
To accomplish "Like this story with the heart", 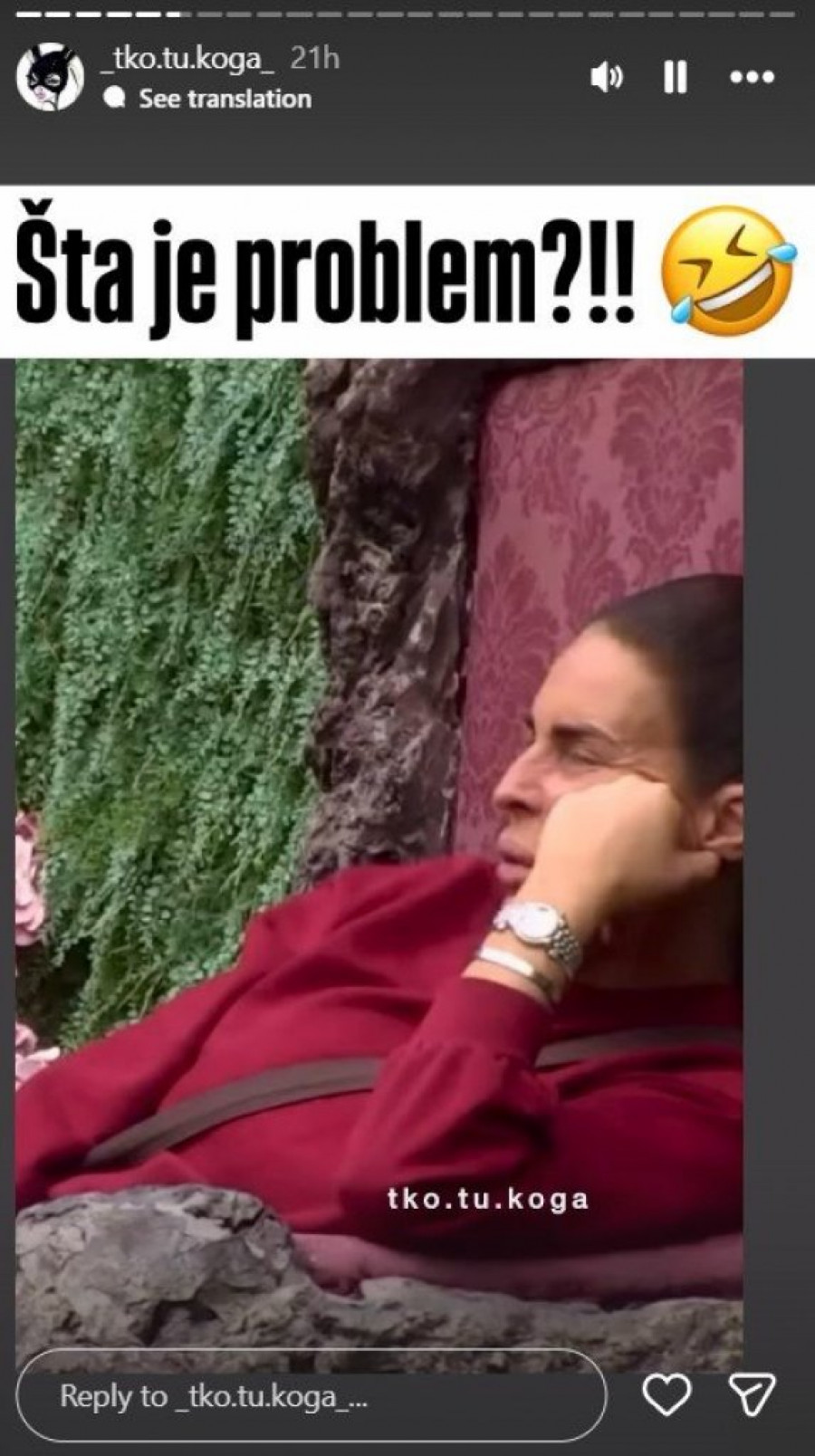I will (667, 1394).
